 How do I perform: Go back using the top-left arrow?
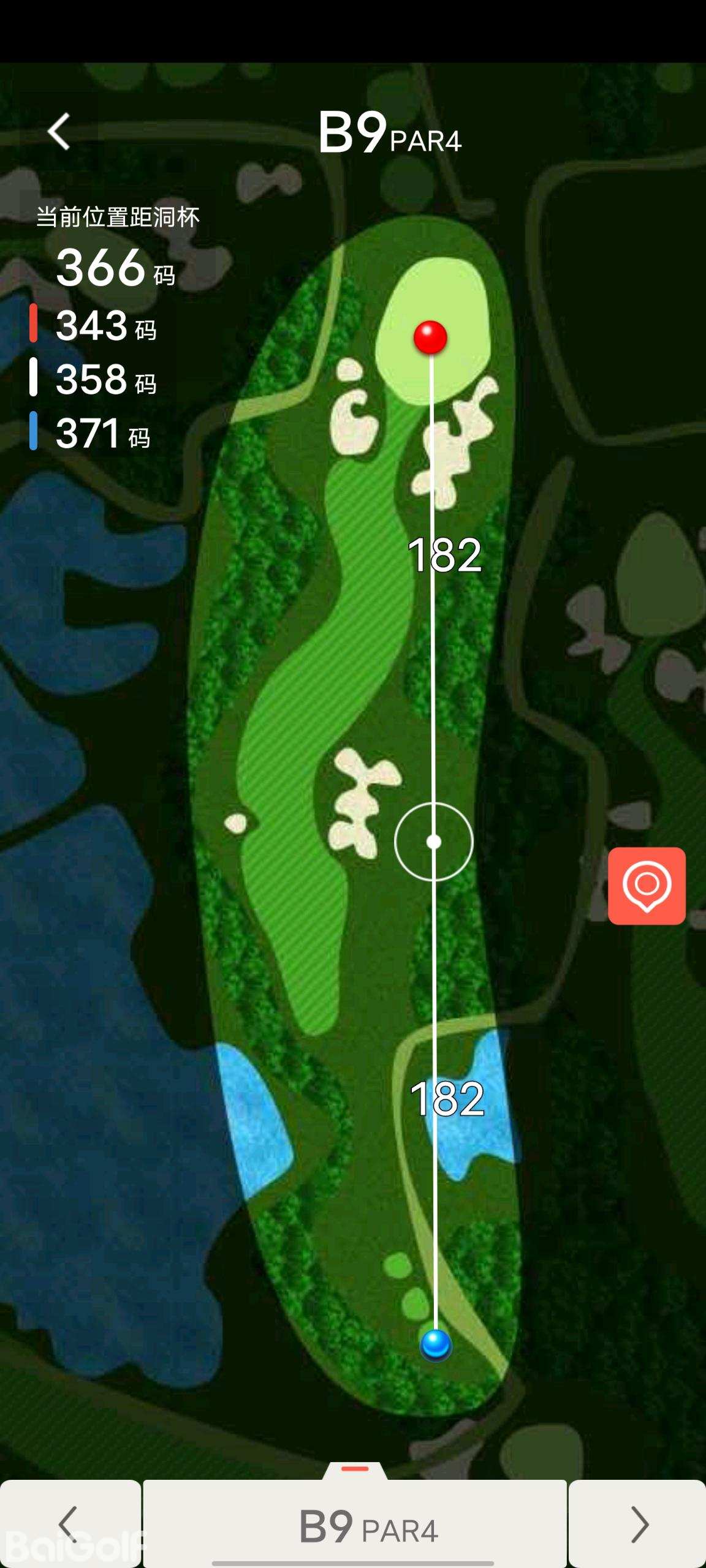[59, 132]
